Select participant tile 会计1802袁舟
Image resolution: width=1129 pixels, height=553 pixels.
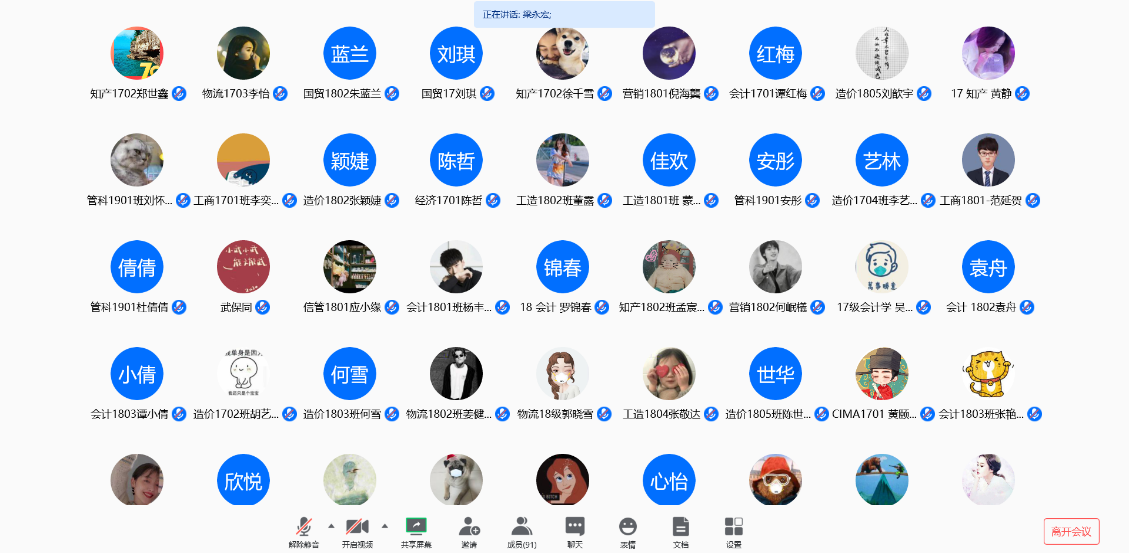(x=988, y=267)
